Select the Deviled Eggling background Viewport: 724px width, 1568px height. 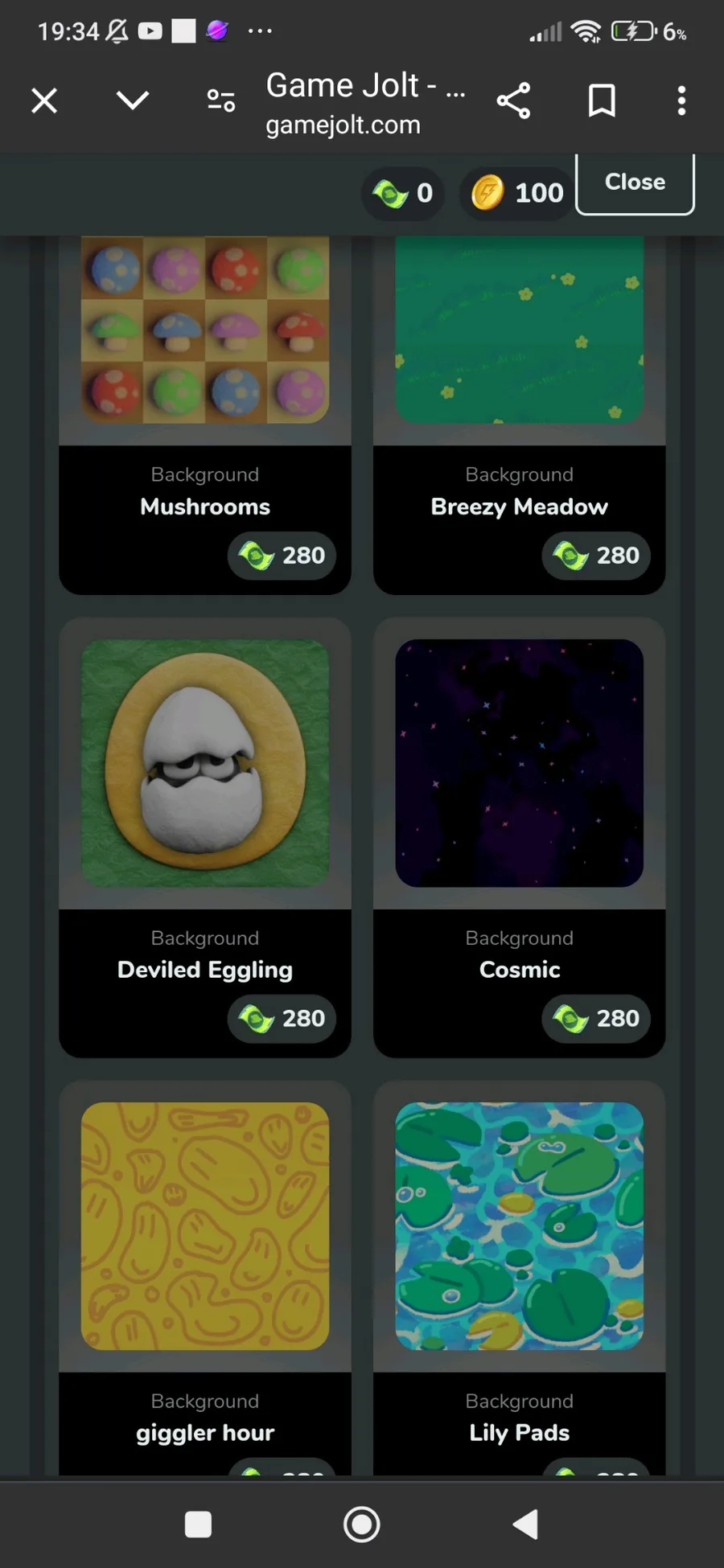click(205, 837)
